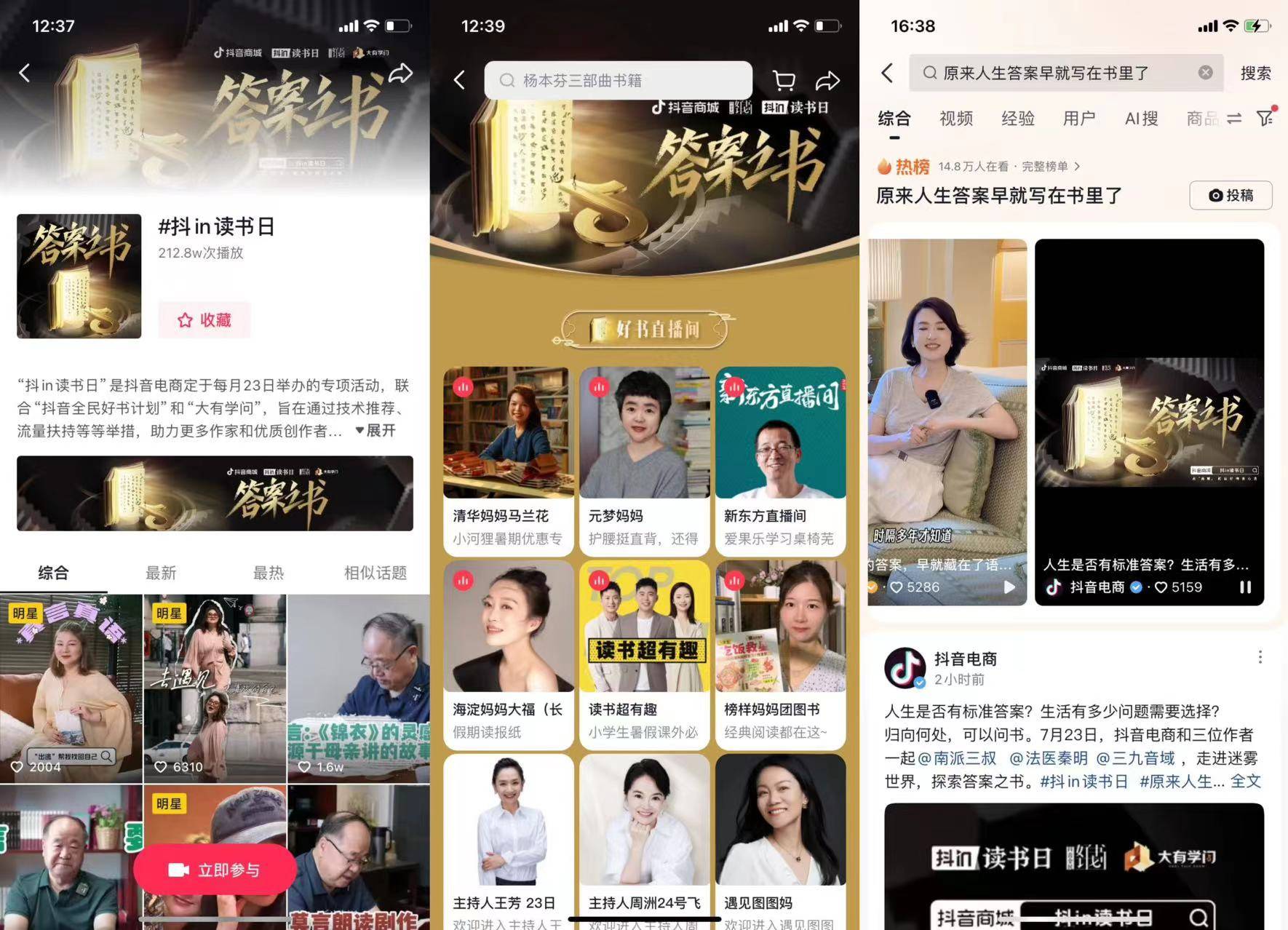Open the shopping cart icon
Viewport: 1288px width, 930px height.
pyautogui.click(x=784, y=80)
